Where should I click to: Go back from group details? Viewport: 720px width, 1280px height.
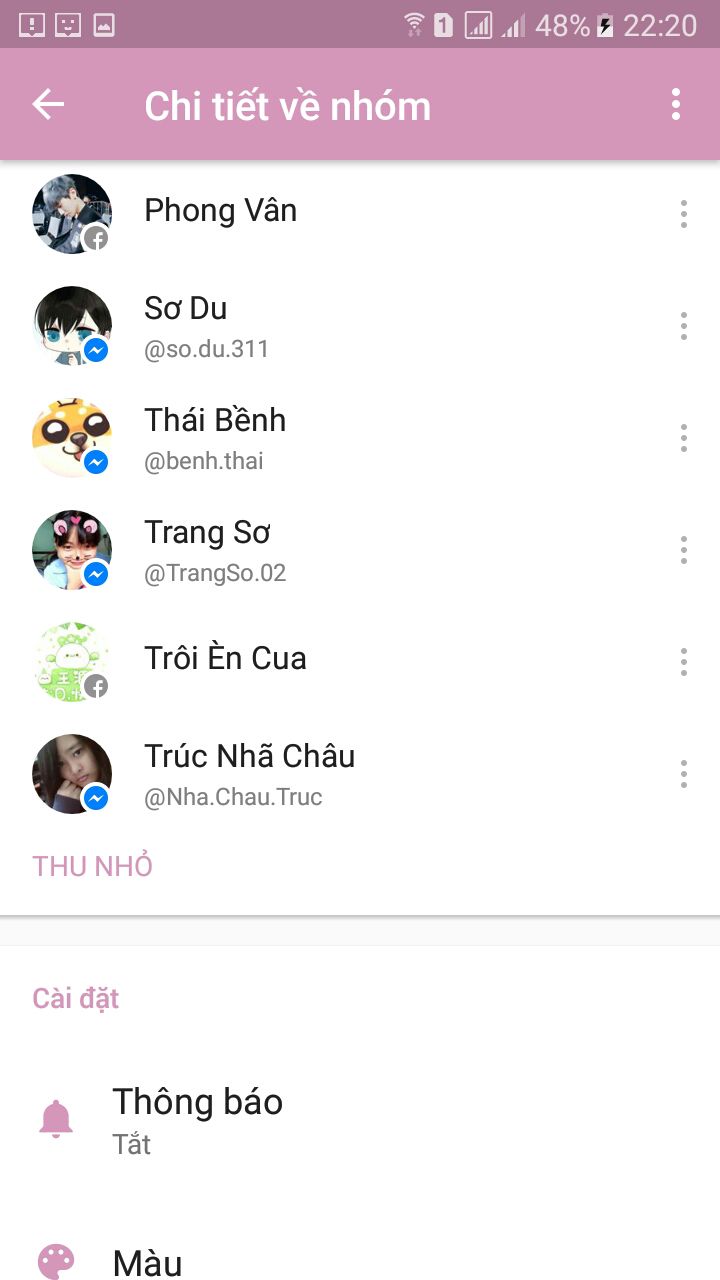point(48,104)
